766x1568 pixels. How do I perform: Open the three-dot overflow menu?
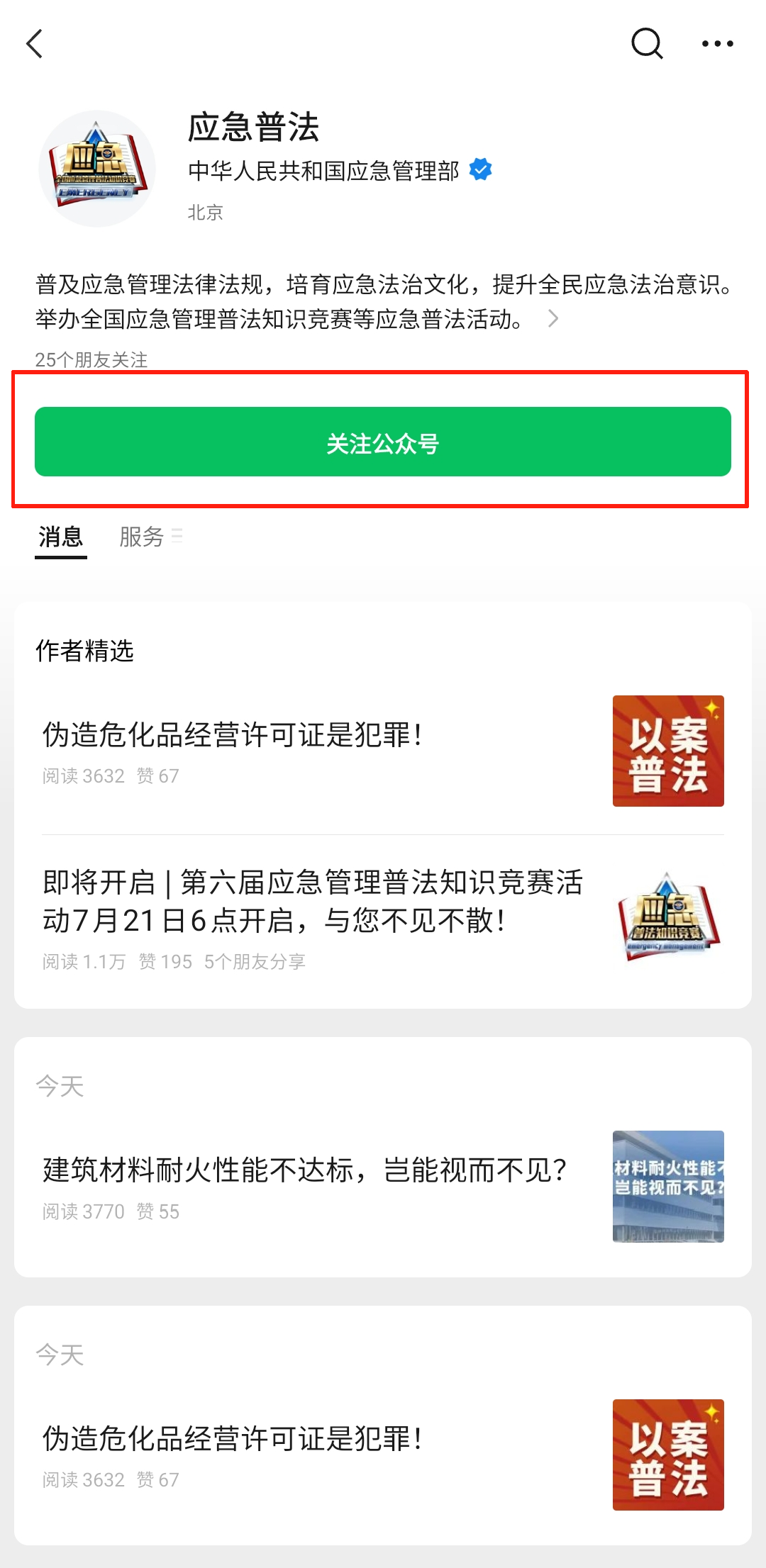[x=717, y=44]
